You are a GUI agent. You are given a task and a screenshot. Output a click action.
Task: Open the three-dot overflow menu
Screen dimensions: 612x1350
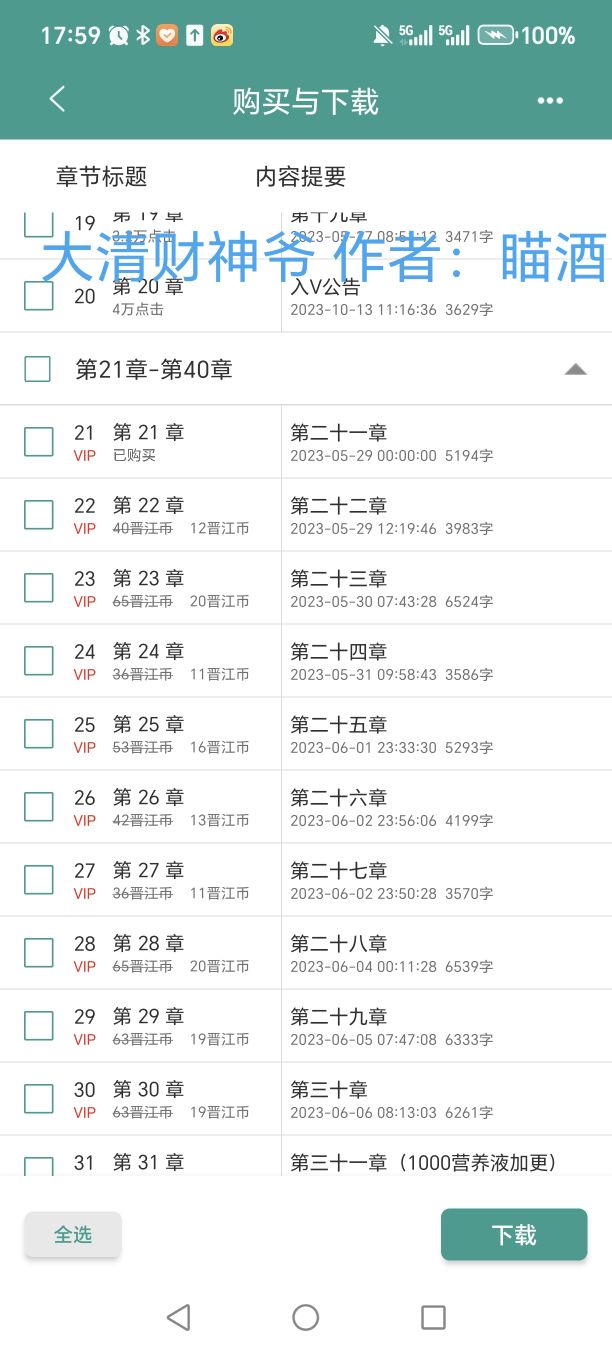click(x=550, y=100)
